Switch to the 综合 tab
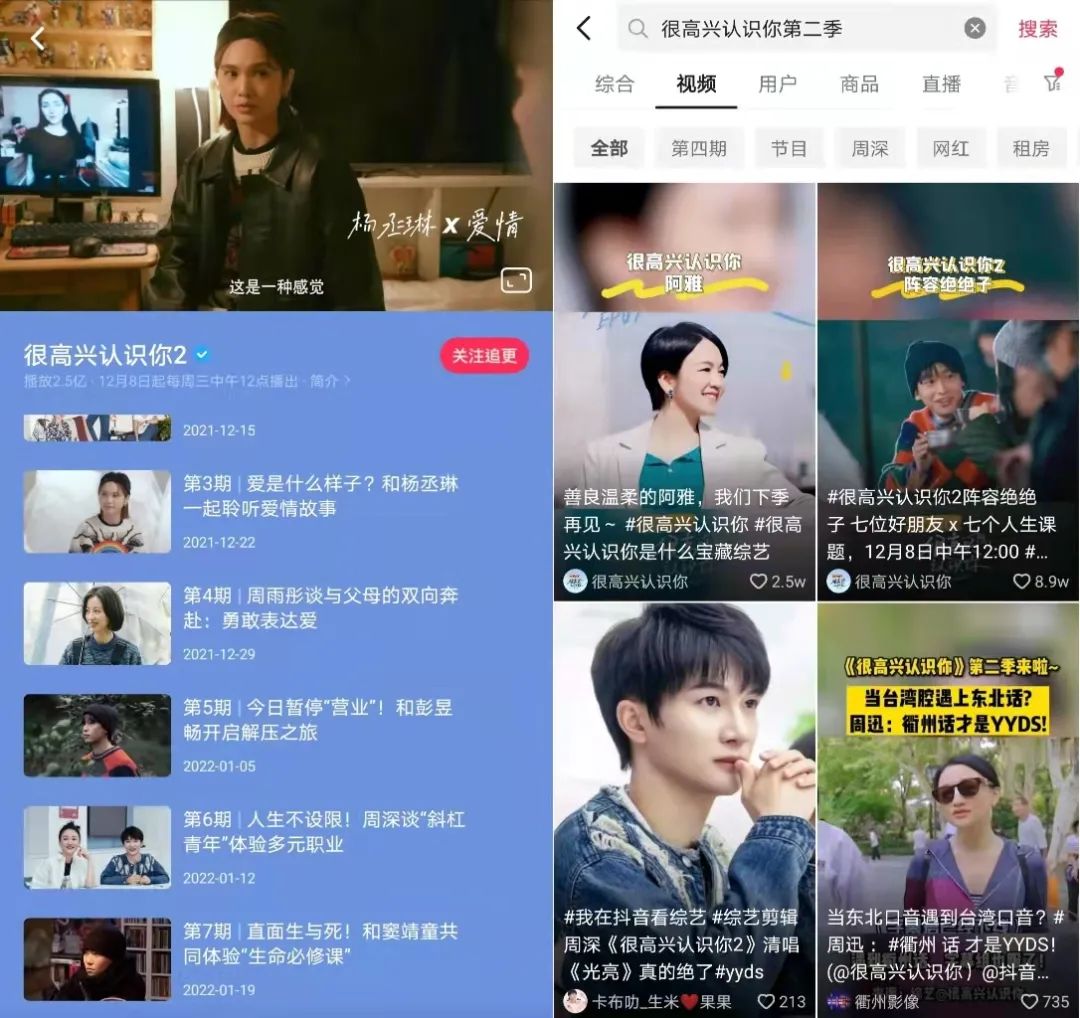This screenshot has width=1080, height=1018. pyautogui.click(x=614, y=84)
